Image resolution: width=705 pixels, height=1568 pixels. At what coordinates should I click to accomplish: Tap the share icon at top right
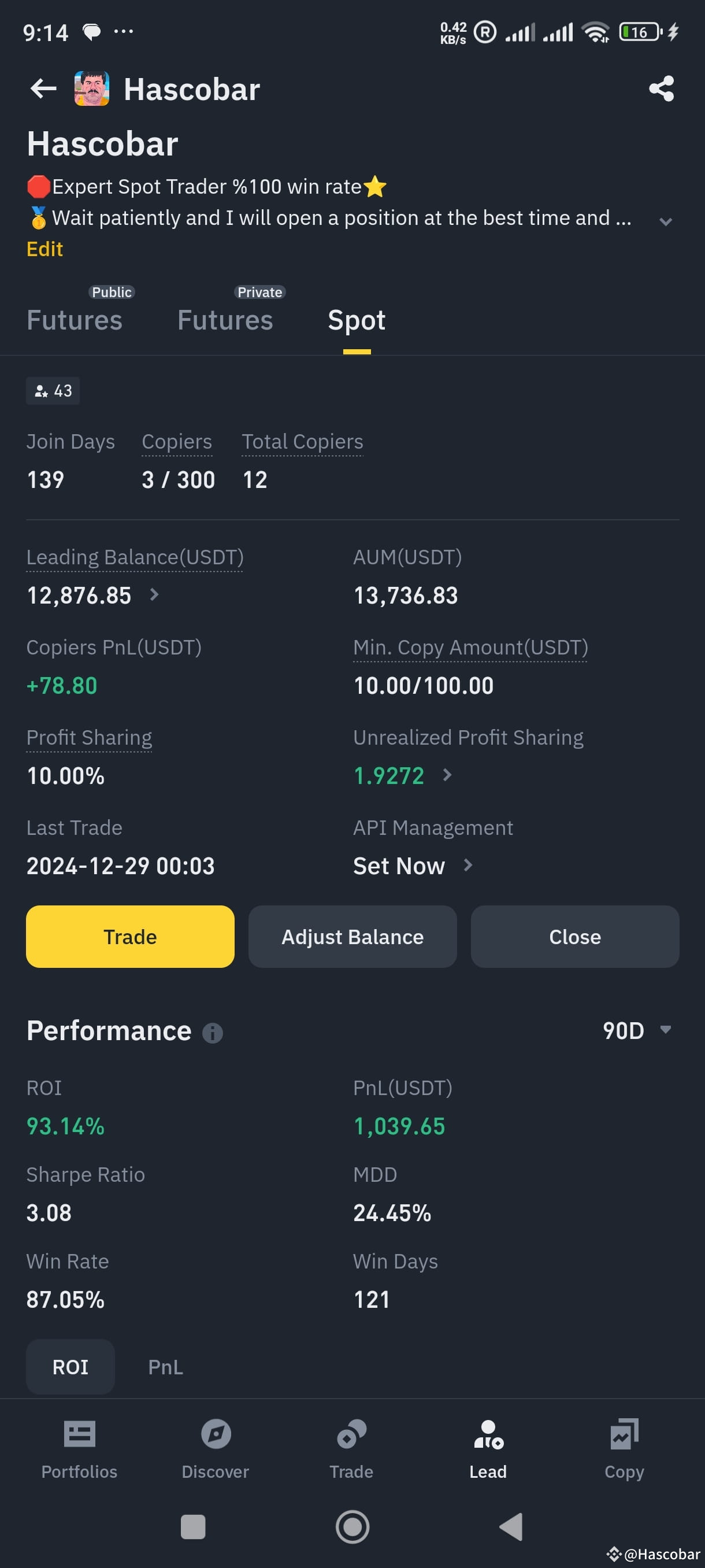click(x=661, y=89)
